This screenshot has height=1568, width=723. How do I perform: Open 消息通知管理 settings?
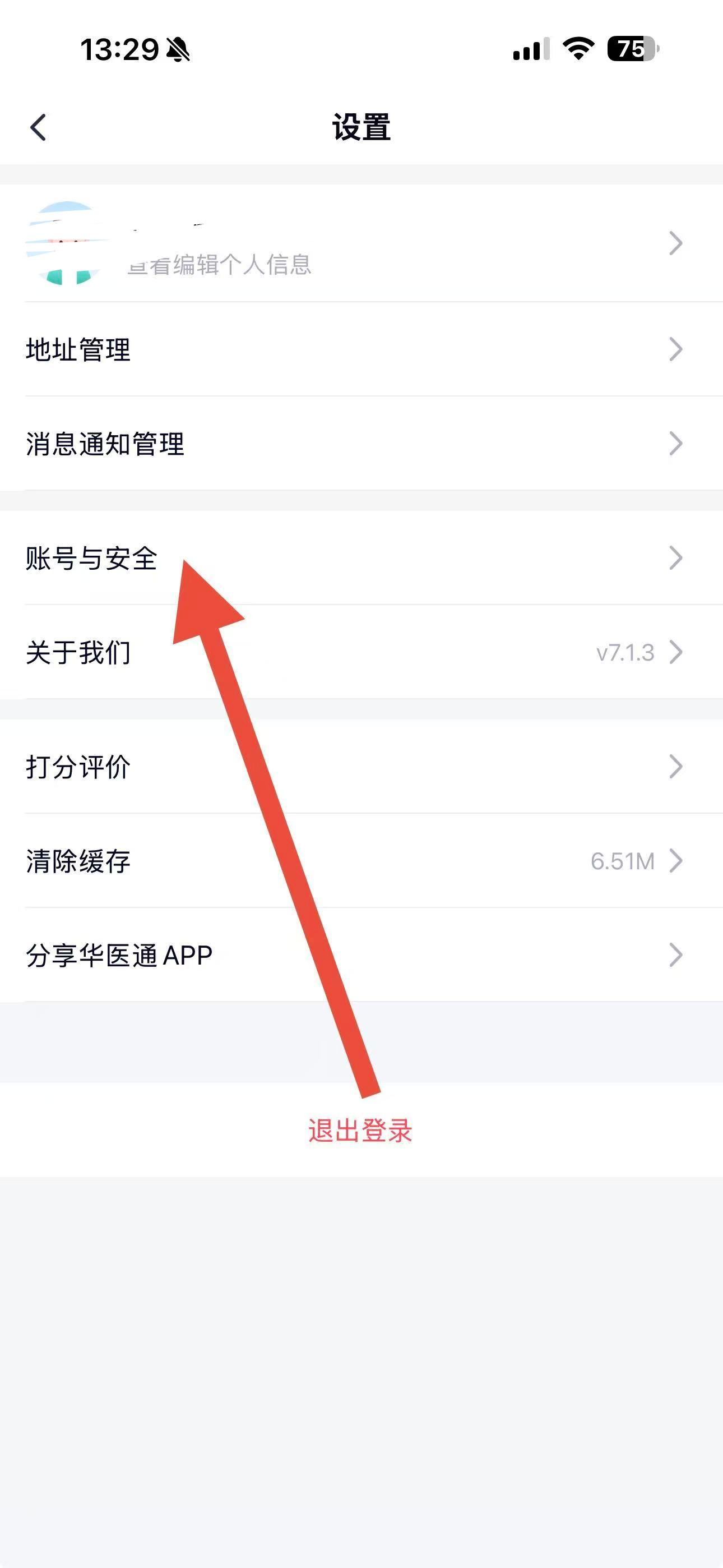click(x=361, y=444)
